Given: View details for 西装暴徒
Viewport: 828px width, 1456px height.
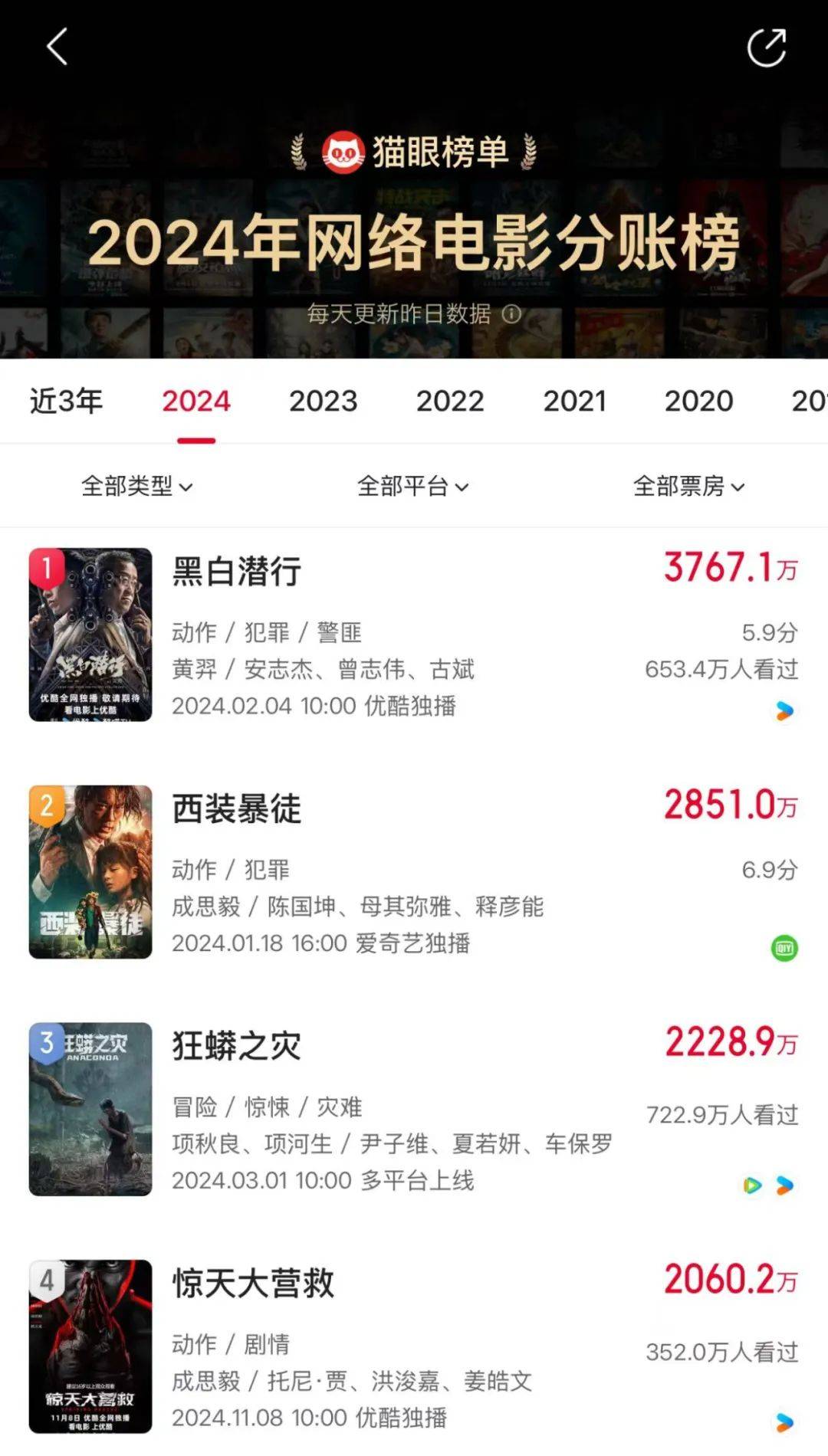Looking at the screenshot, I should 237,809.
